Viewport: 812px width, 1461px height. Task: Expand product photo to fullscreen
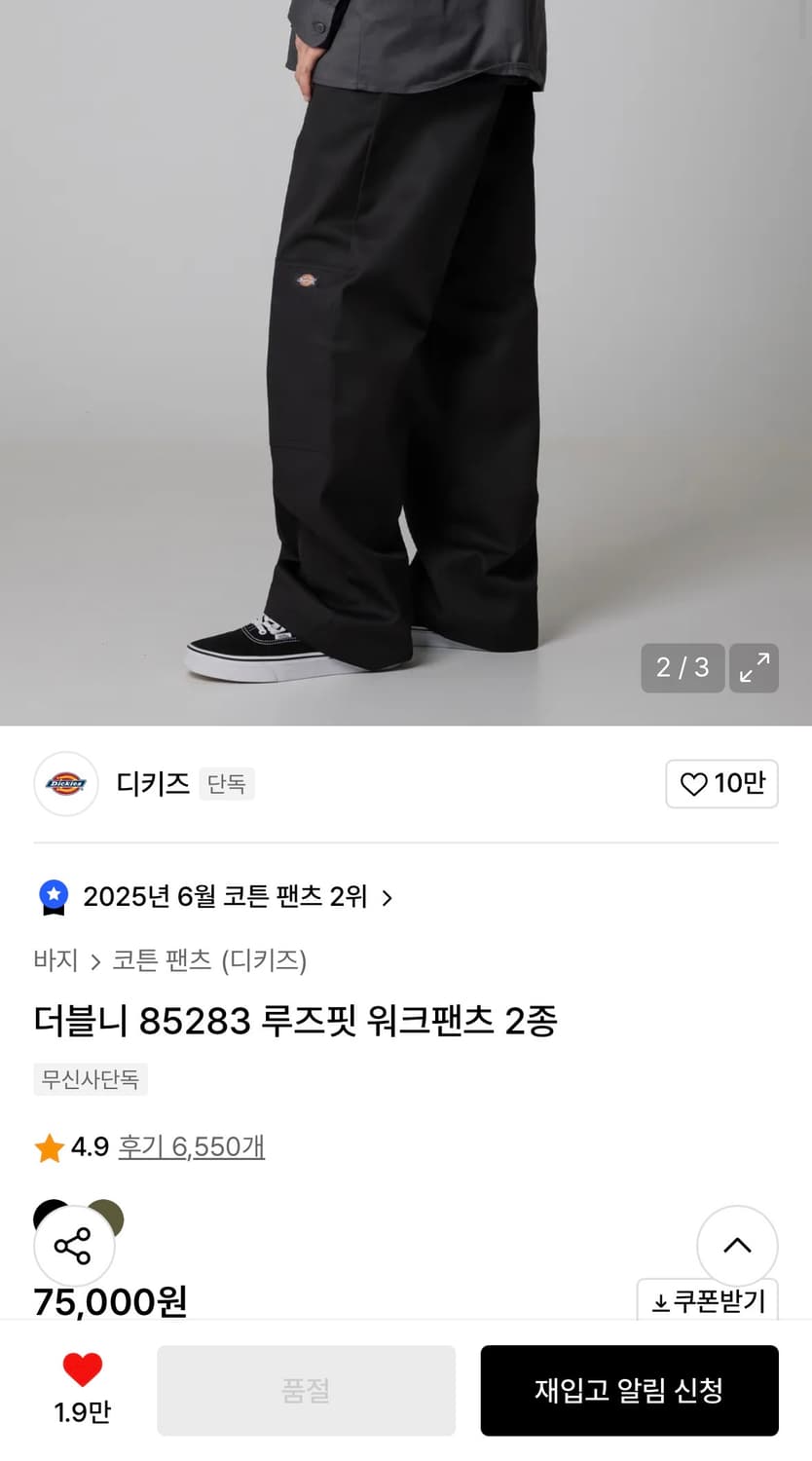click(x=754, y=668)
